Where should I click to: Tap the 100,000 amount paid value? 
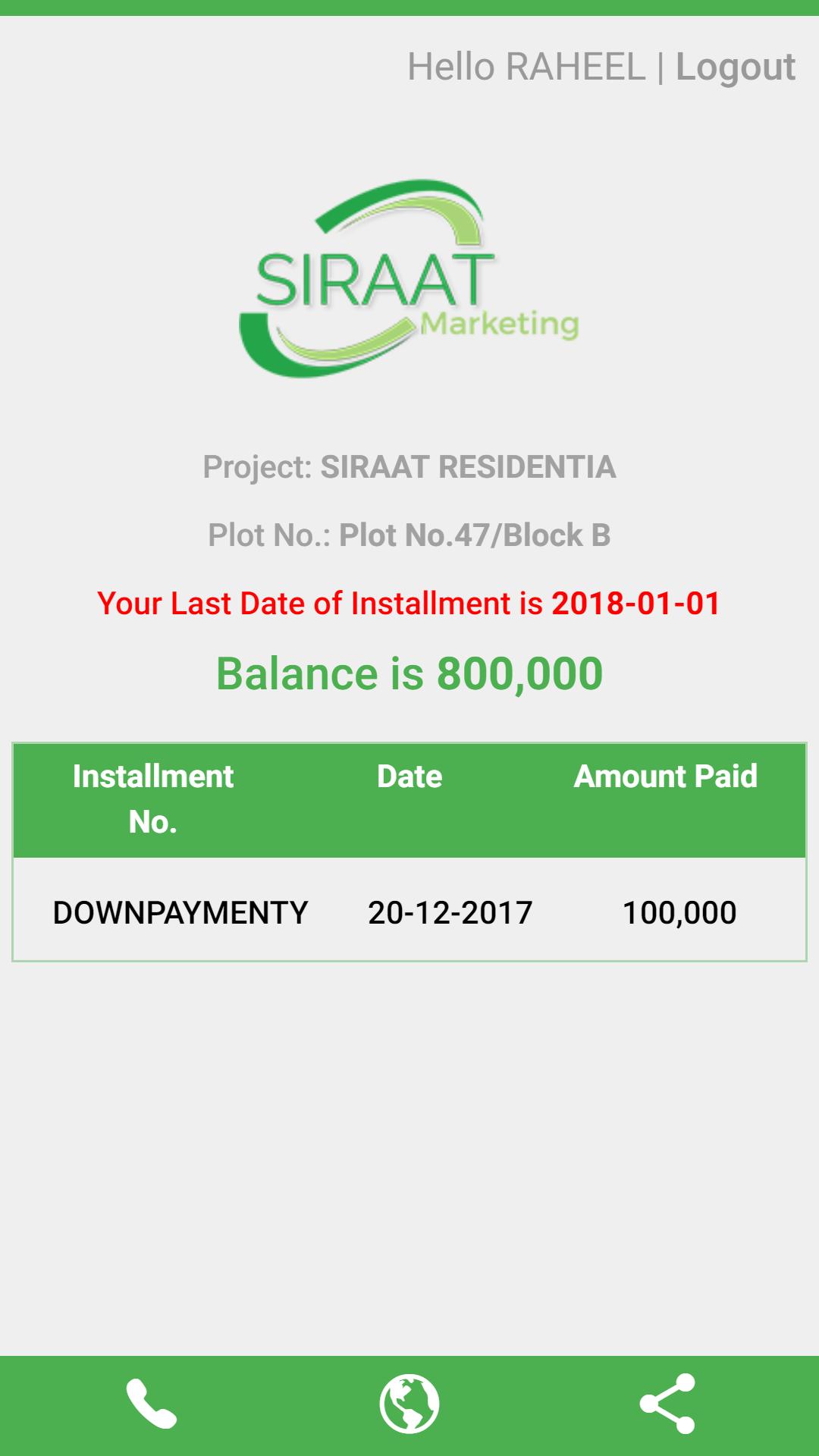(x=679, y=913)
